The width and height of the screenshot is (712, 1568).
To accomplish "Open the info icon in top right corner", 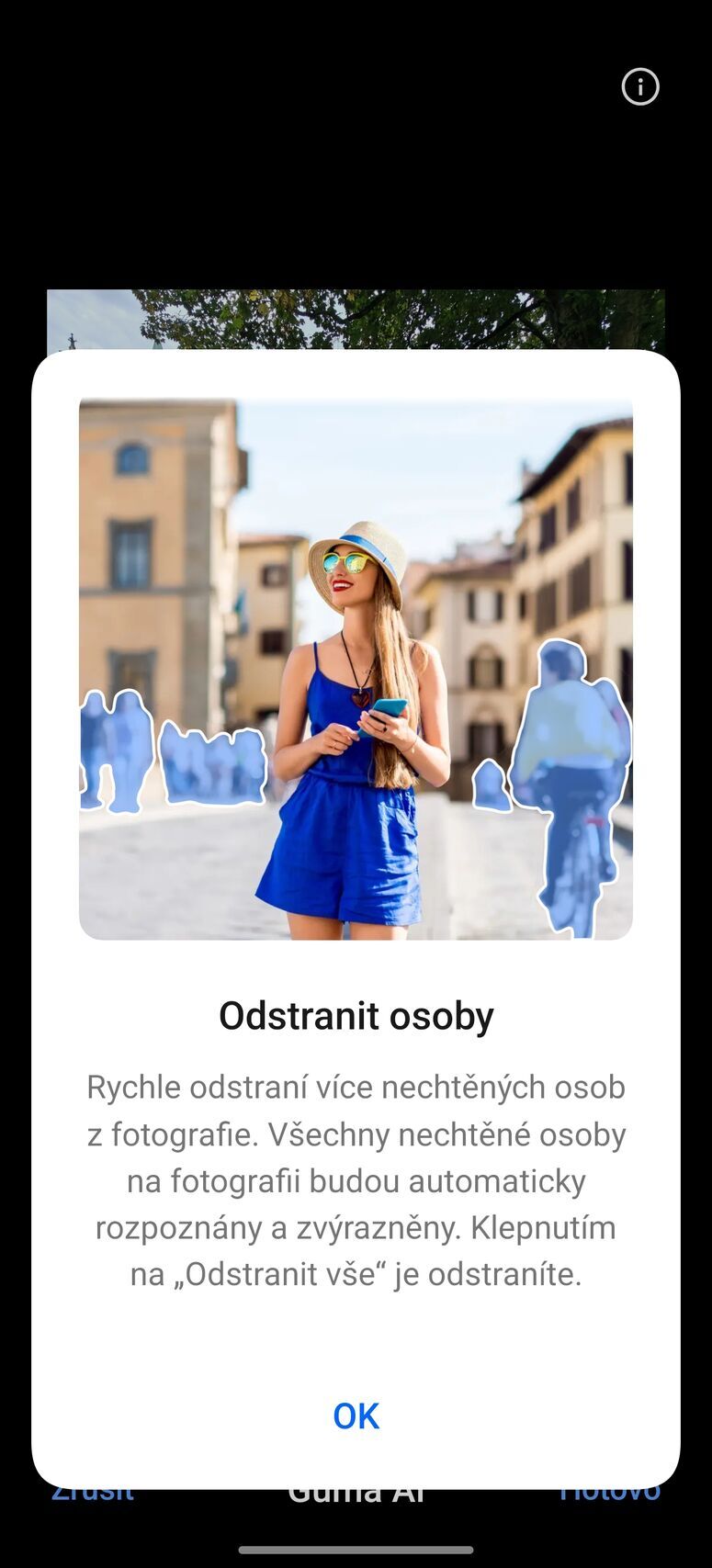I will [639, 87].
